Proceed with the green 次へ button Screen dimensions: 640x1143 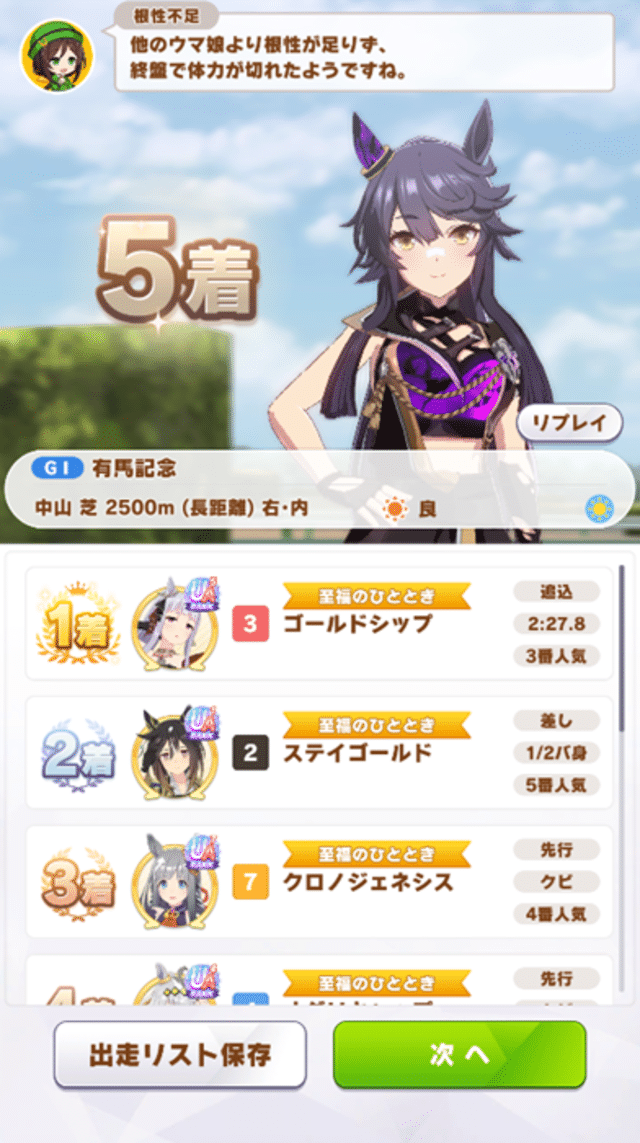point(459,1054)
